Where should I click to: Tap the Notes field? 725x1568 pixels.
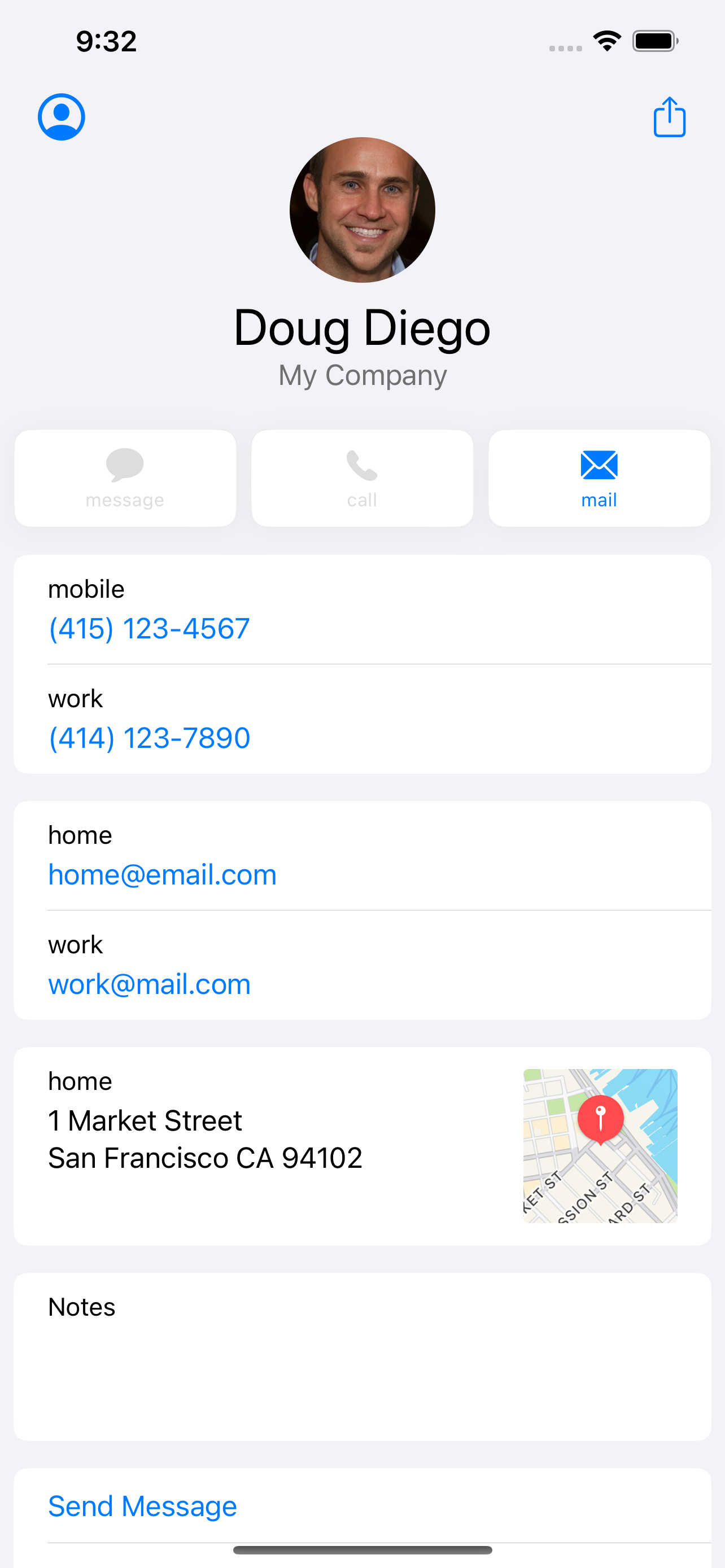coord(362,1357)
